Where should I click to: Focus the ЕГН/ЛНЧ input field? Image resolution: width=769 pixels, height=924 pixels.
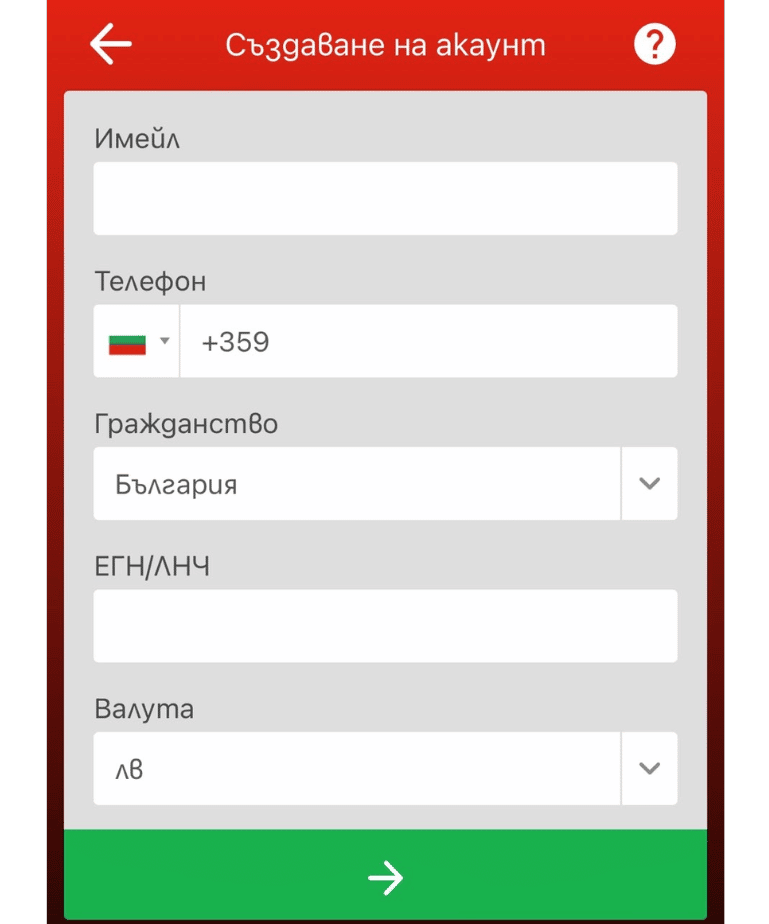[x=385, y=626]
